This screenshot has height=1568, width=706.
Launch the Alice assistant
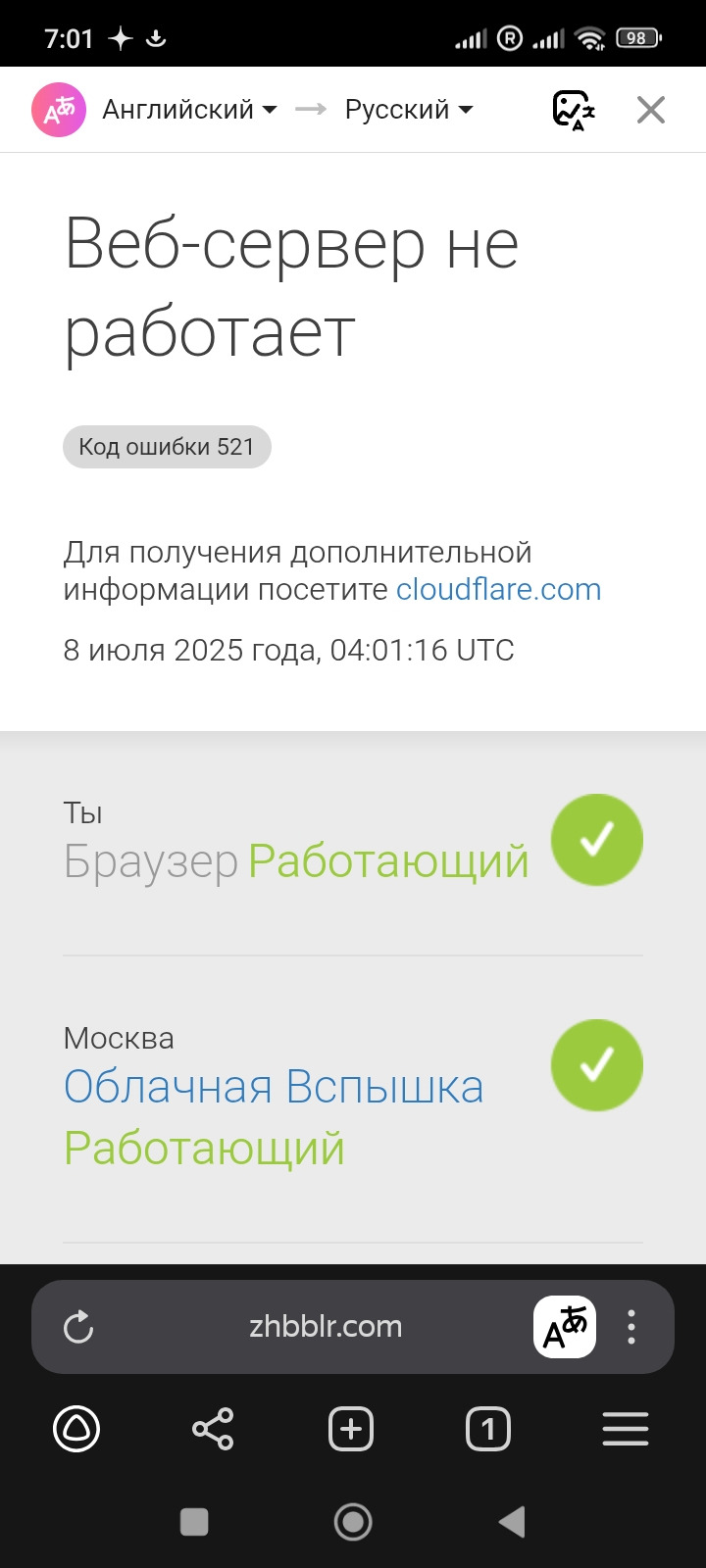(76, 1430)
